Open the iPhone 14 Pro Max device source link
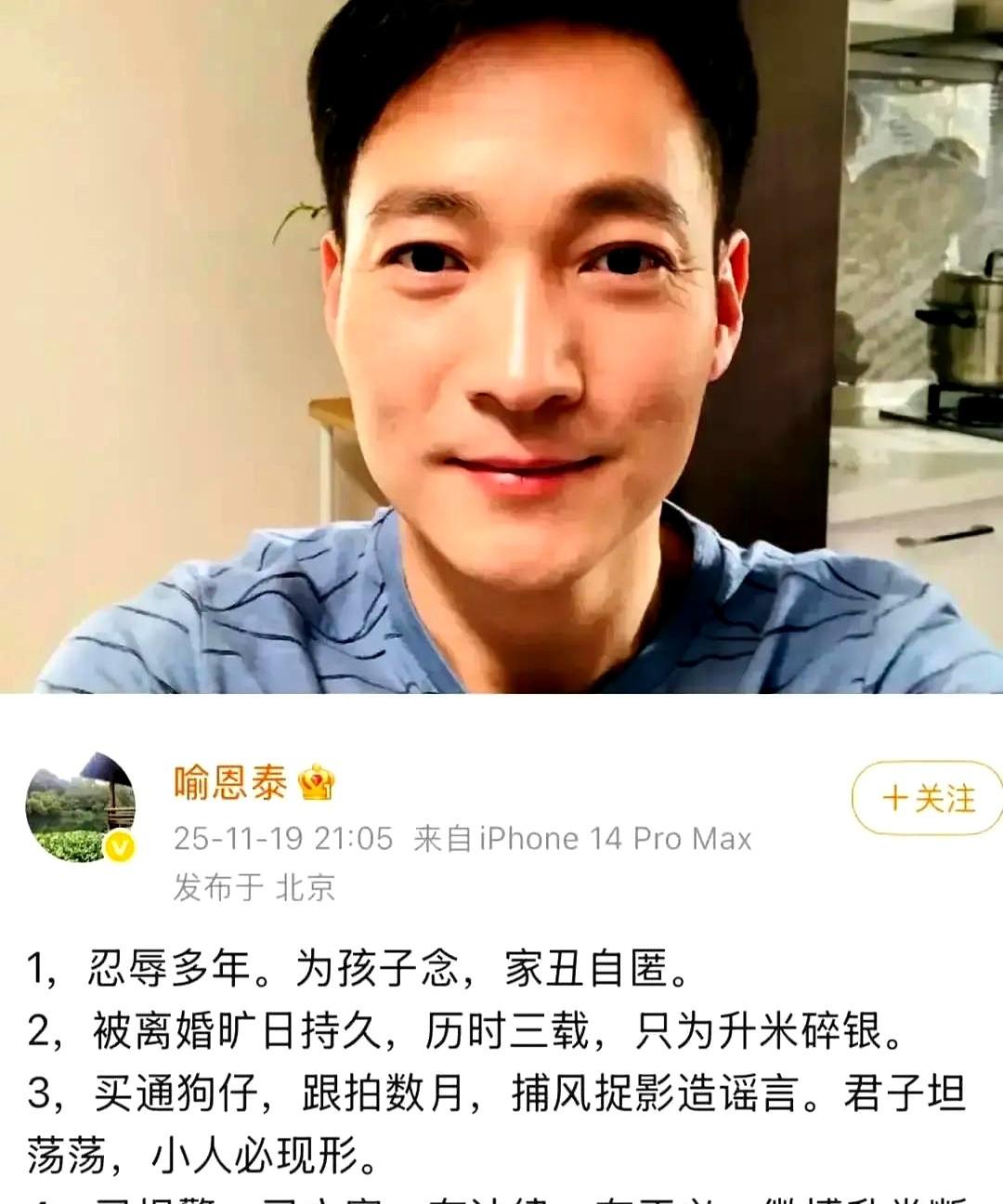Viewport: 1003px width, 1204px height. coord(618,838)
